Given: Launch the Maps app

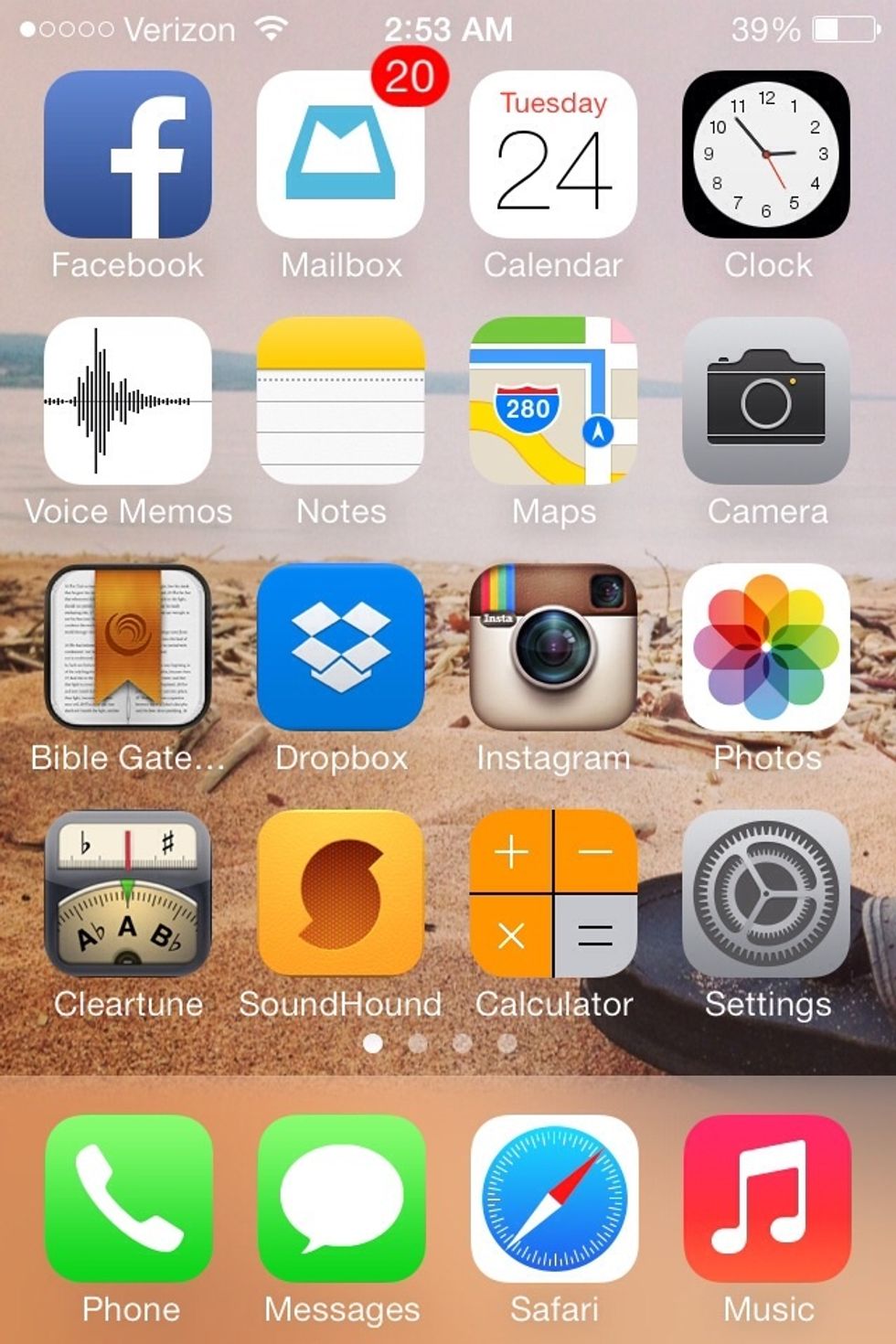Looking at the screenshot, I should pyautogui.click(x=553, y=400).
